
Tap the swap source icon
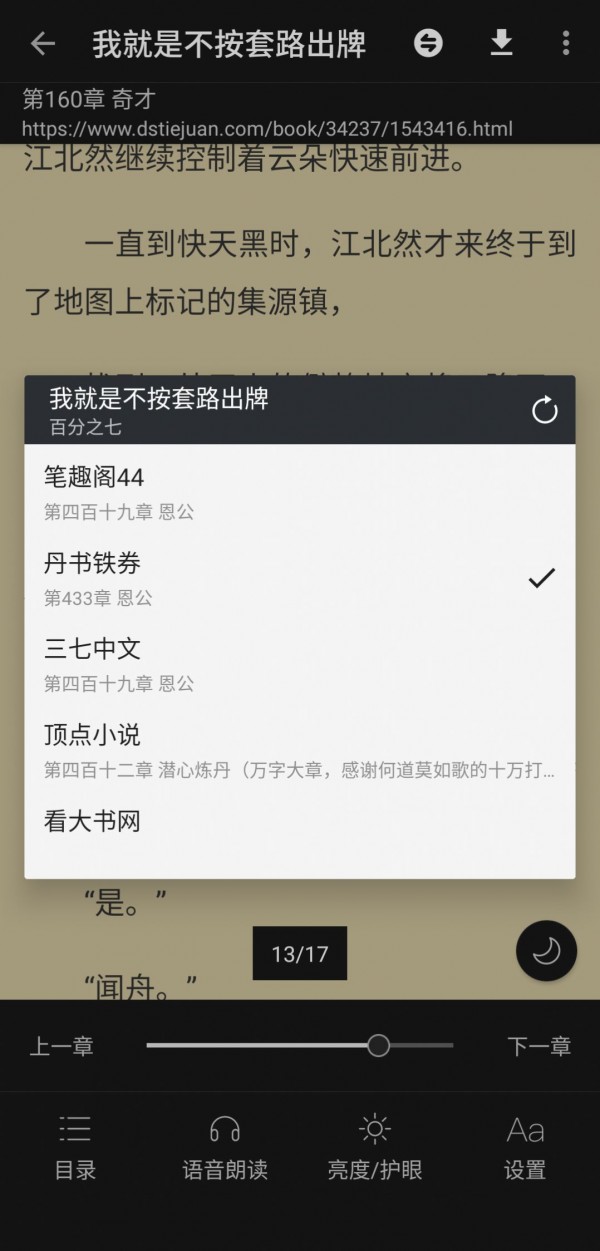point(428,43)
